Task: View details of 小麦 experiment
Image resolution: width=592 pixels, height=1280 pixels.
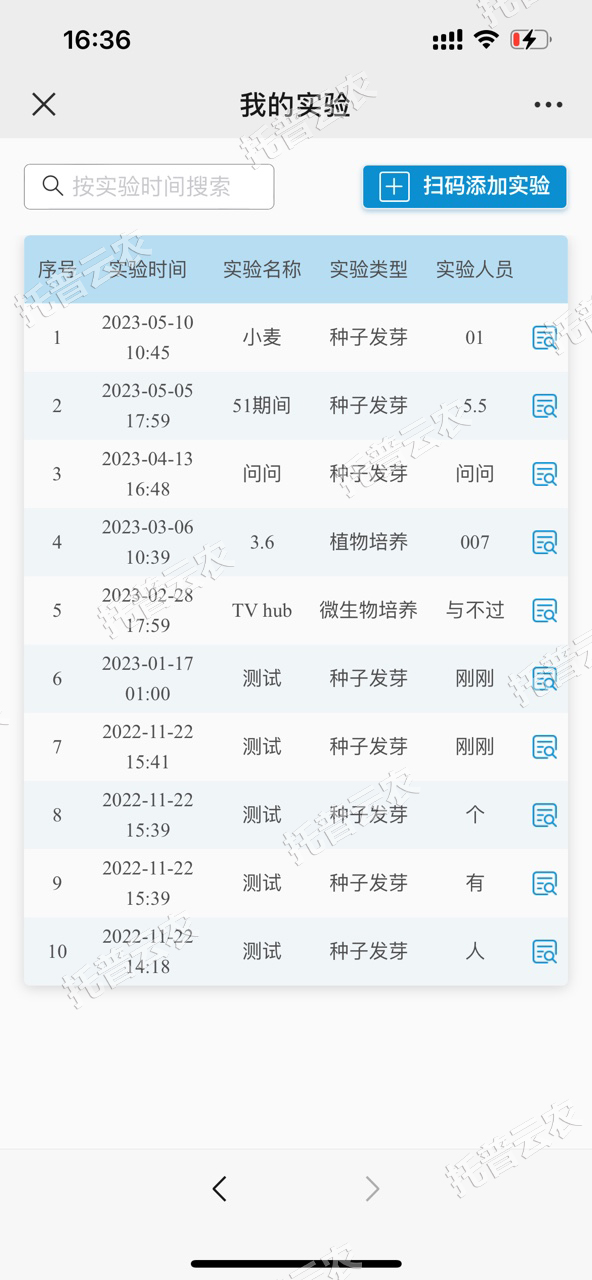Action: pos(544,338)
